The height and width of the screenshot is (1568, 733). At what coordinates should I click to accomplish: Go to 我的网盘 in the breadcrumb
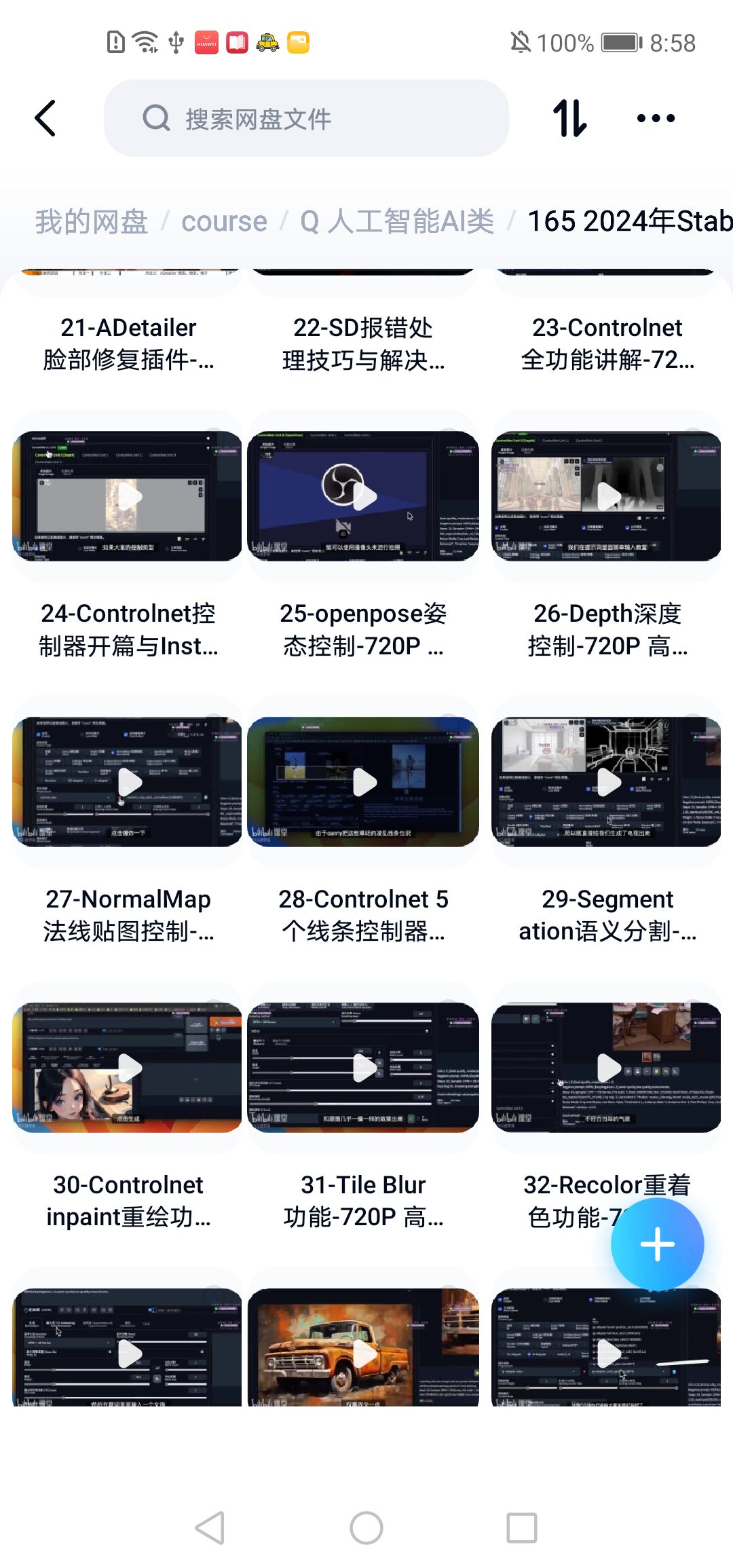92,221
